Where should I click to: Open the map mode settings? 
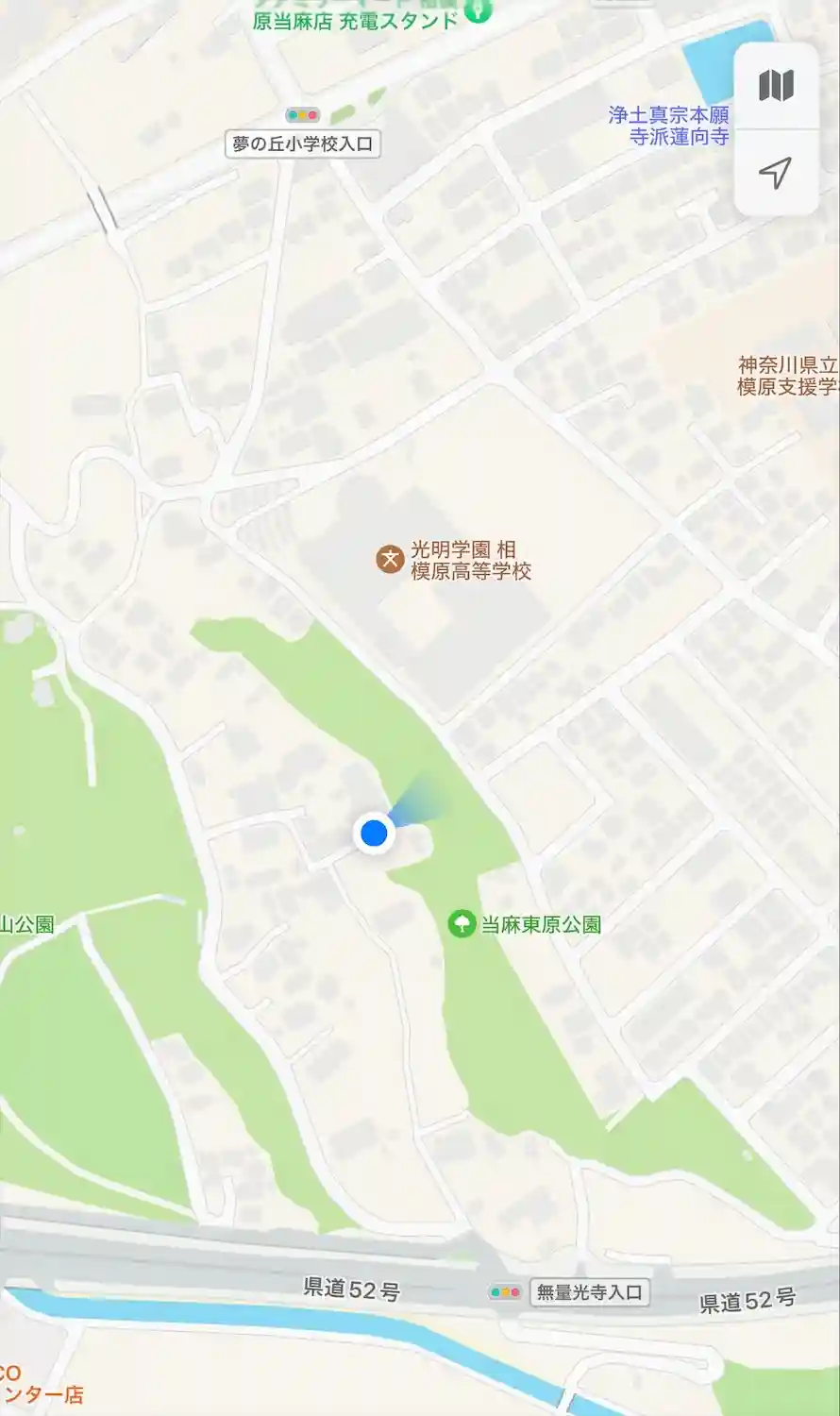coord(776,86)
